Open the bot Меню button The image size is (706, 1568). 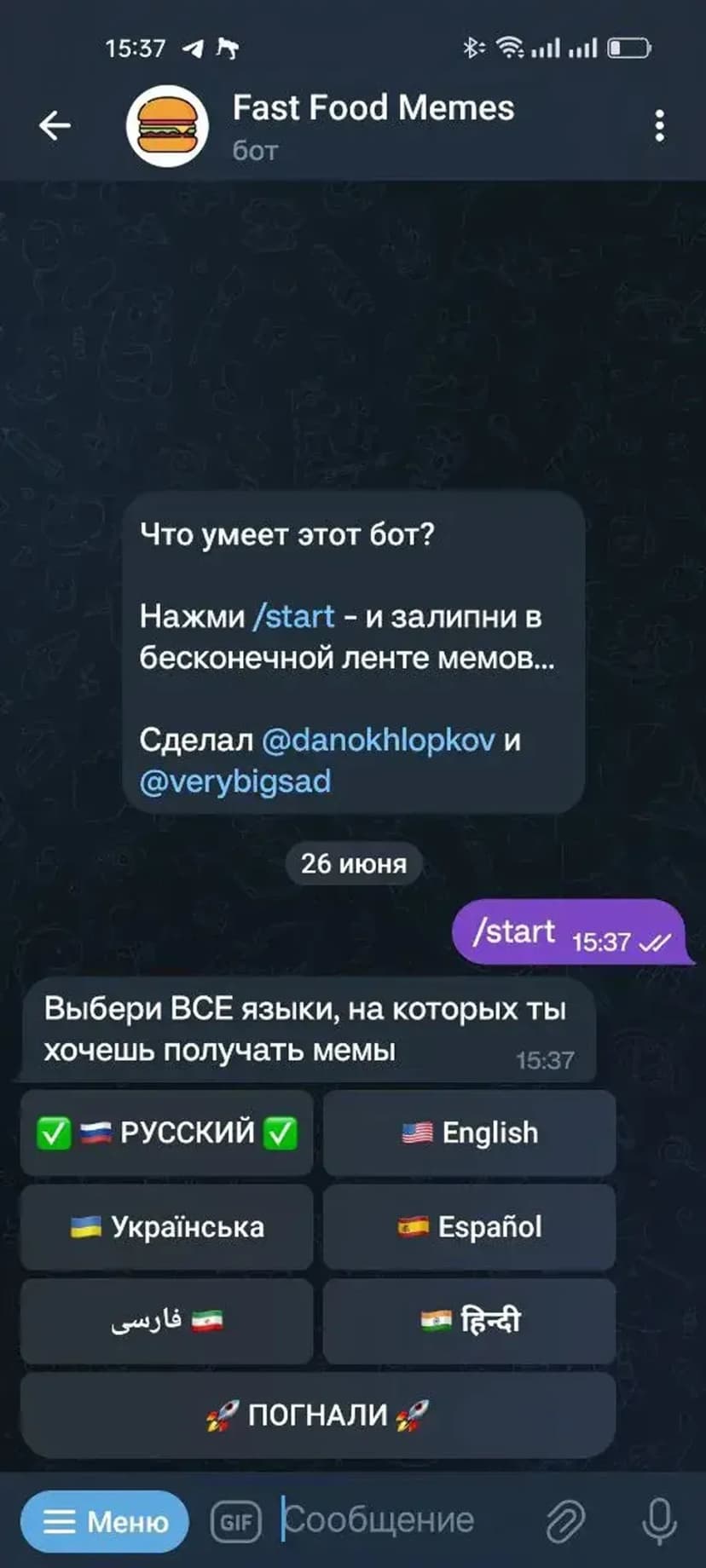(x=105, y=1521)
